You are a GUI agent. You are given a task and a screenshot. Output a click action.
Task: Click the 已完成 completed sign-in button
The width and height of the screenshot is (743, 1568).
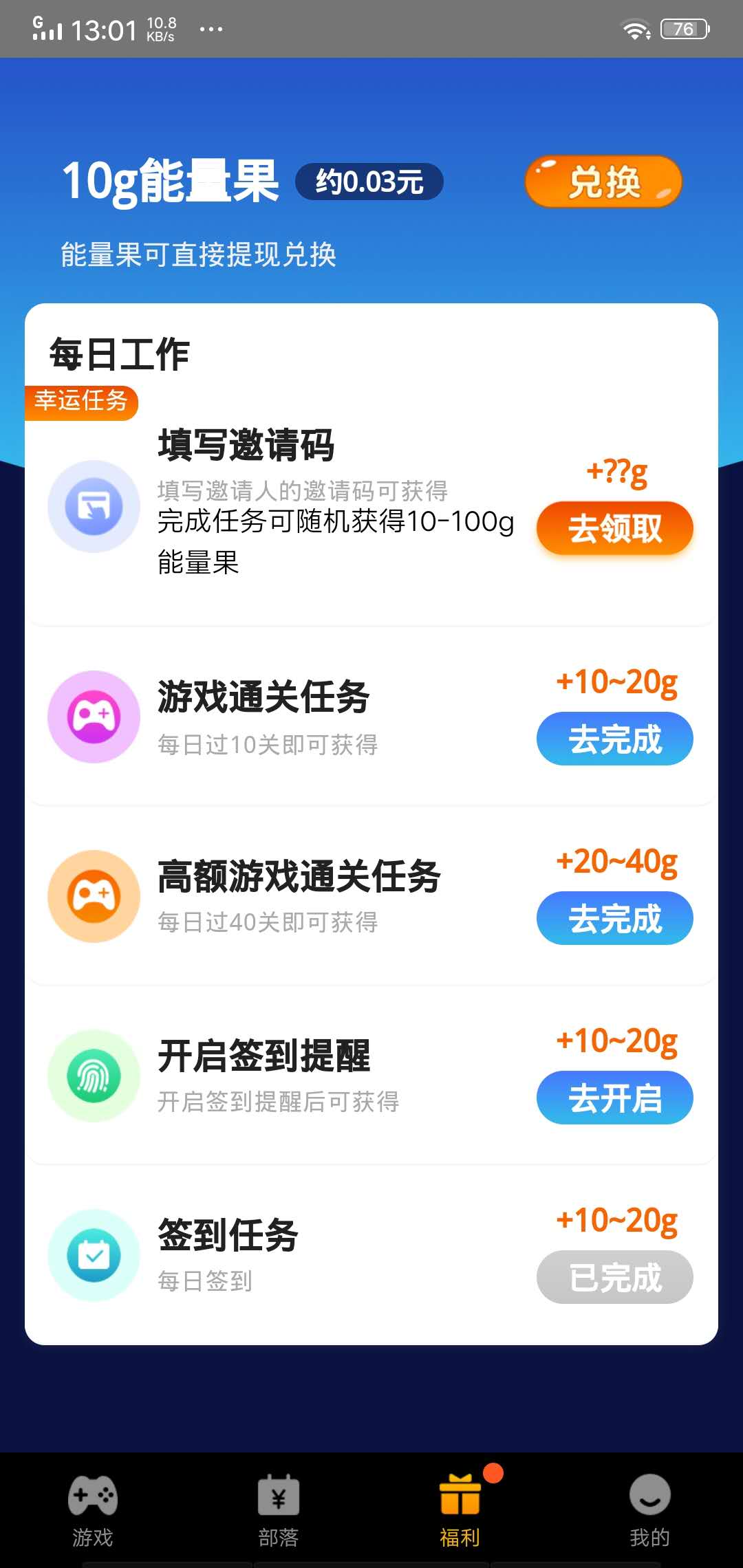pyautogui.click(x=614, y=1277)
